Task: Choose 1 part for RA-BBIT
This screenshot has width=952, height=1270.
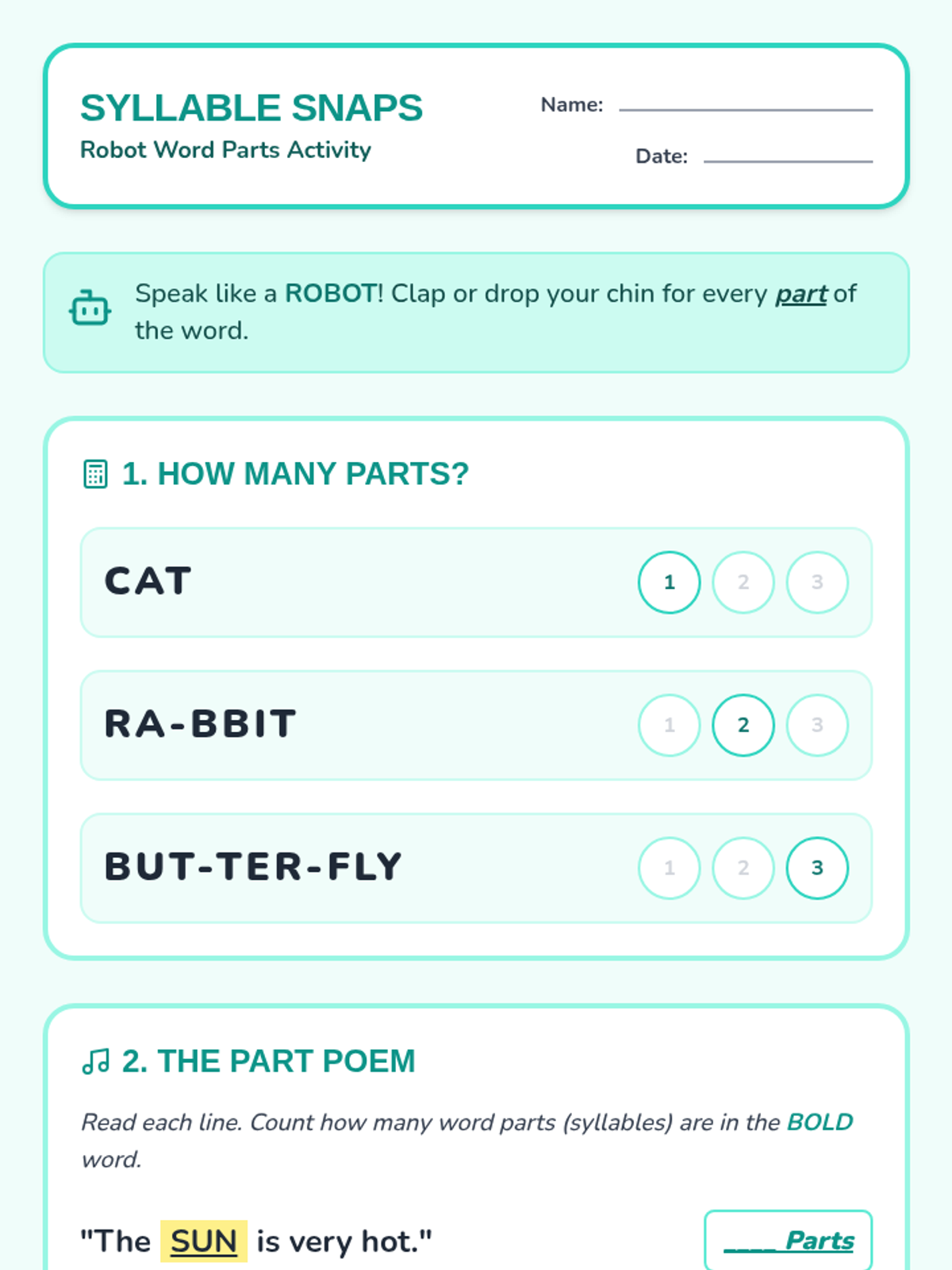Action: pyautogui.click(x=669, y=725)
